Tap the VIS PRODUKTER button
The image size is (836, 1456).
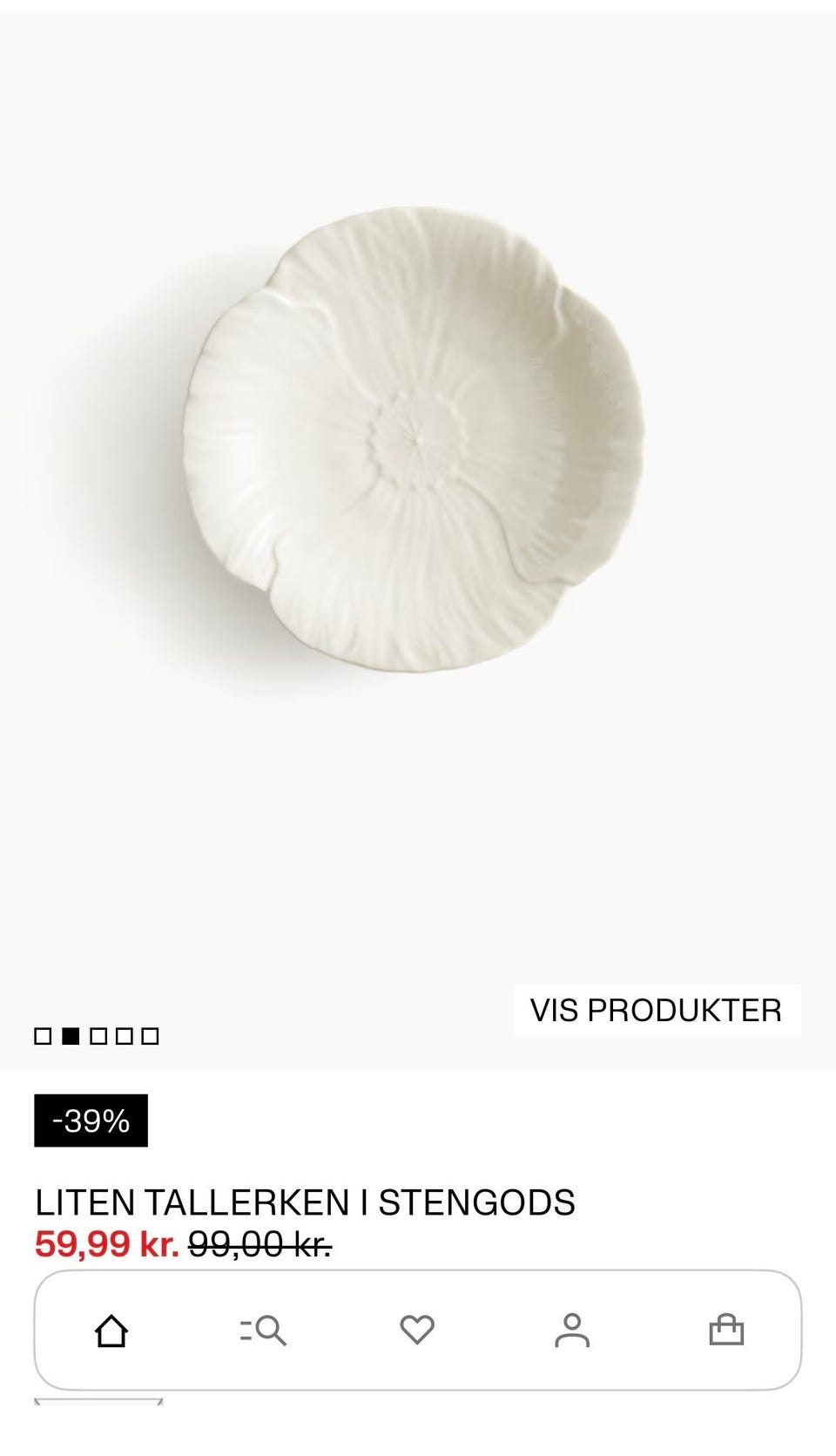(656, 1010)
